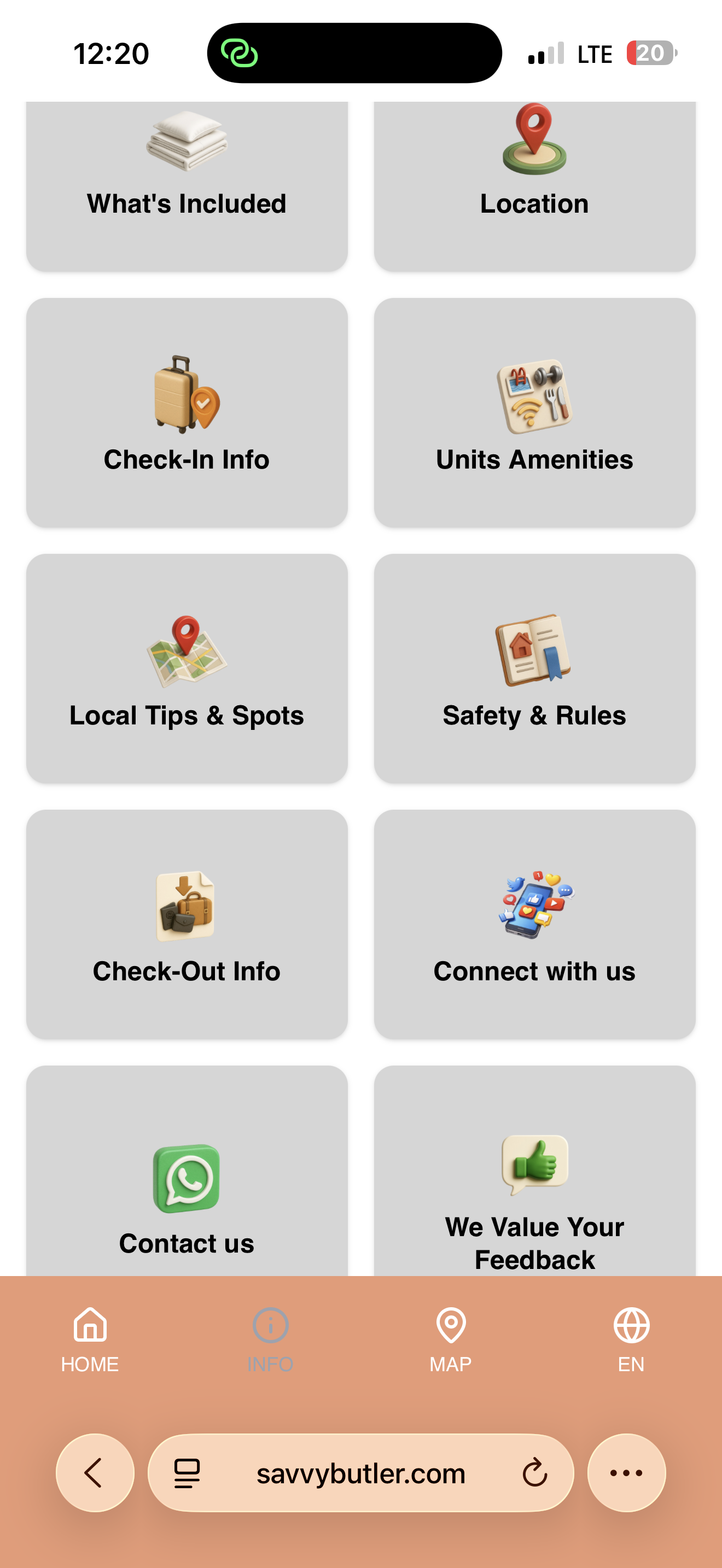Tap the savvybutler.com address bar
This screenshot has height=1568, width=722.
click(360, 1473)
